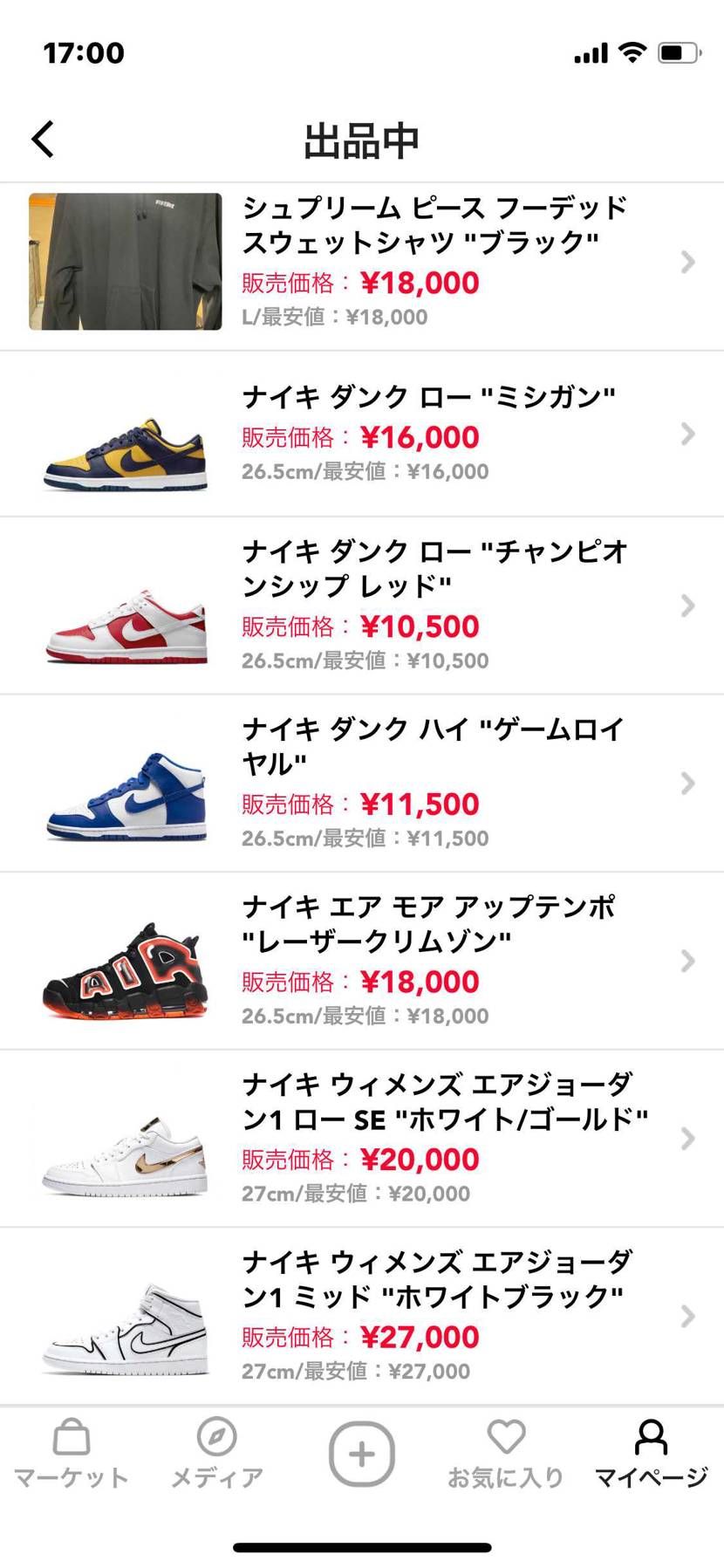Image resolution: width=724 pixels, height=1568 pixels.
Task: Open the ダンク ロー "チャンピオンシップ レッド" listing
Action: (x=362, y=606)
